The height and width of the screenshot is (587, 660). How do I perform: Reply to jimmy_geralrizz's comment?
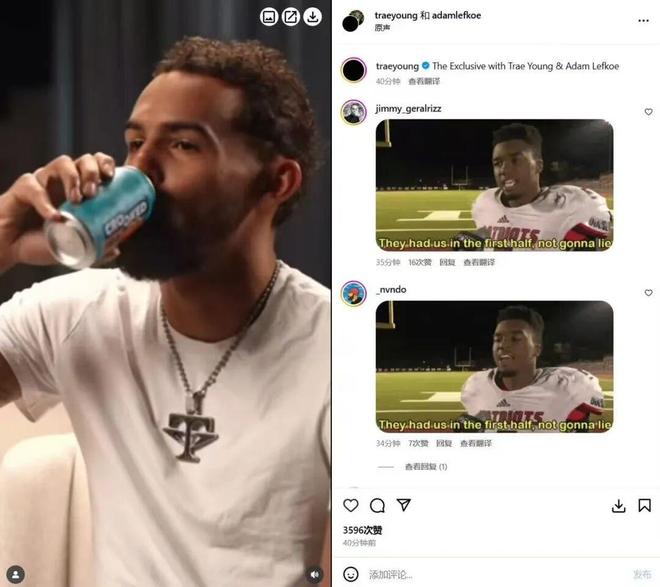coord(446,262)
